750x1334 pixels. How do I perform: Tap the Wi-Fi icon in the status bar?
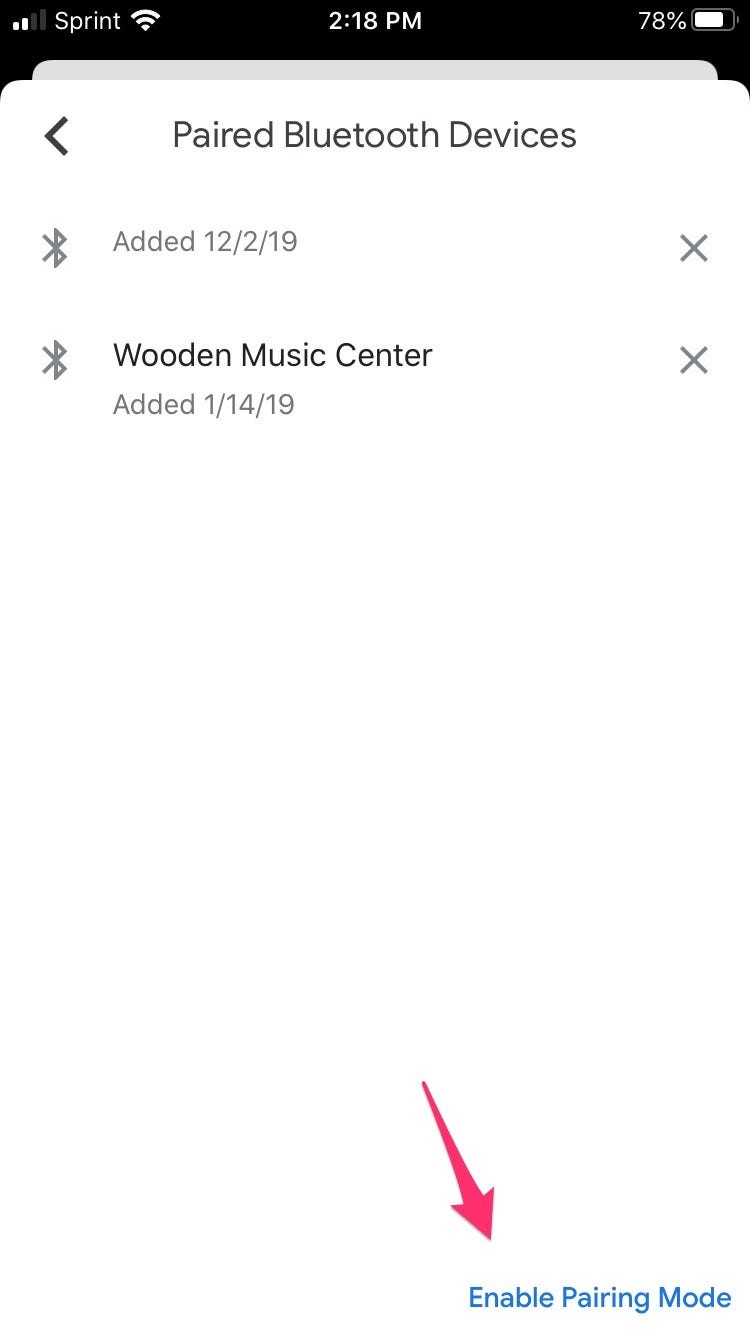146,20
